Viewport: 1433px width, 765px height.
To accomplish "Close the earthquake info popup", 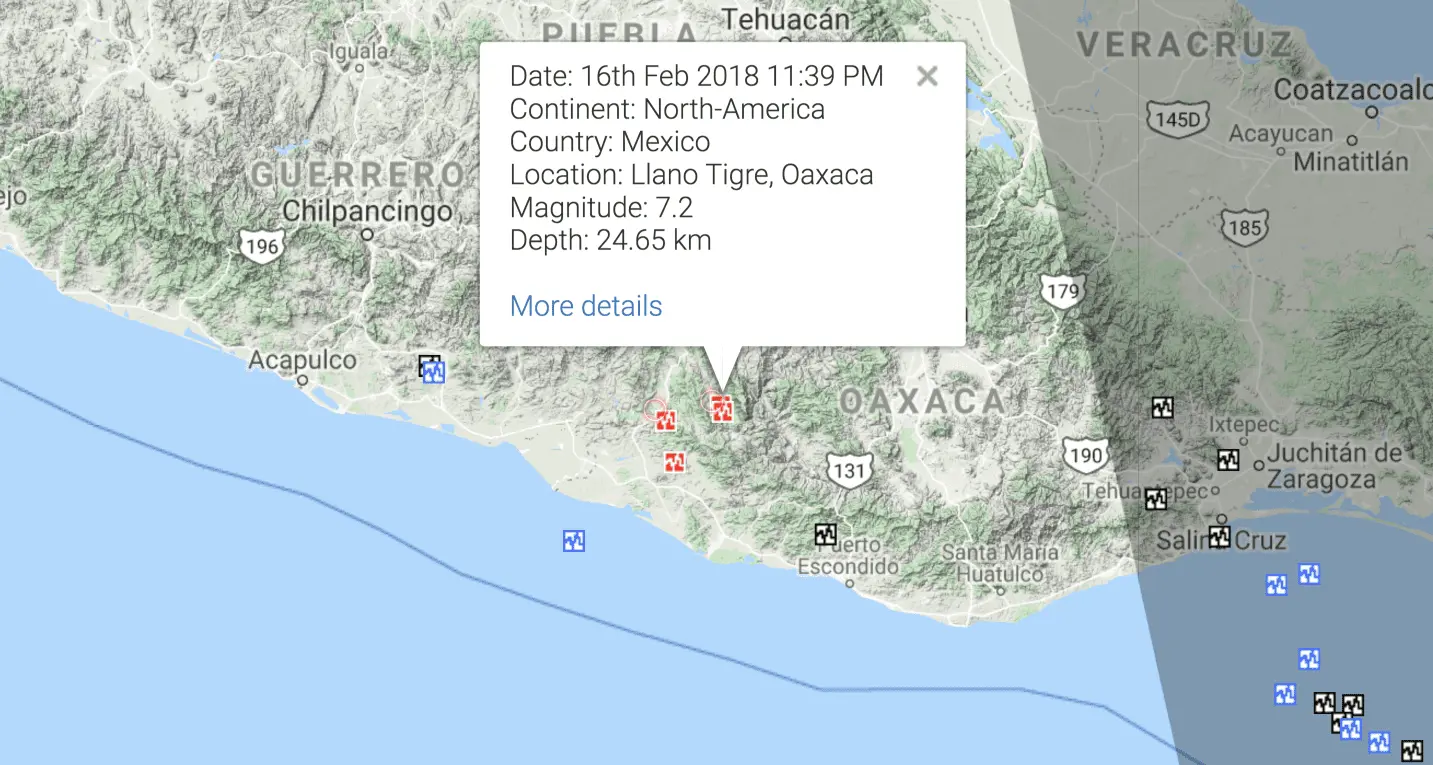I will coord(927,76).
